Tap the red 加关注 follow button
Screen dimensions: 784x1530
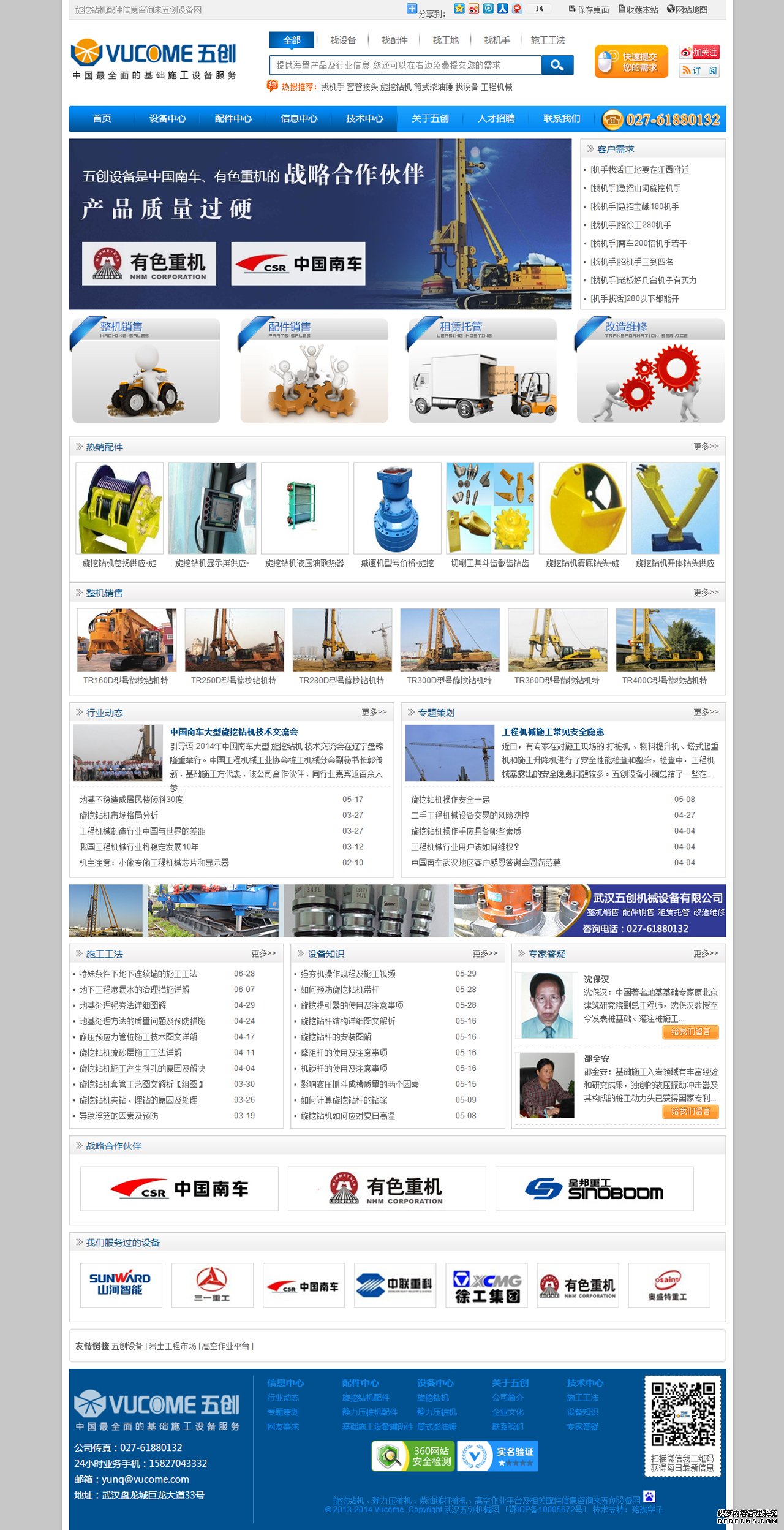[699, 53]
